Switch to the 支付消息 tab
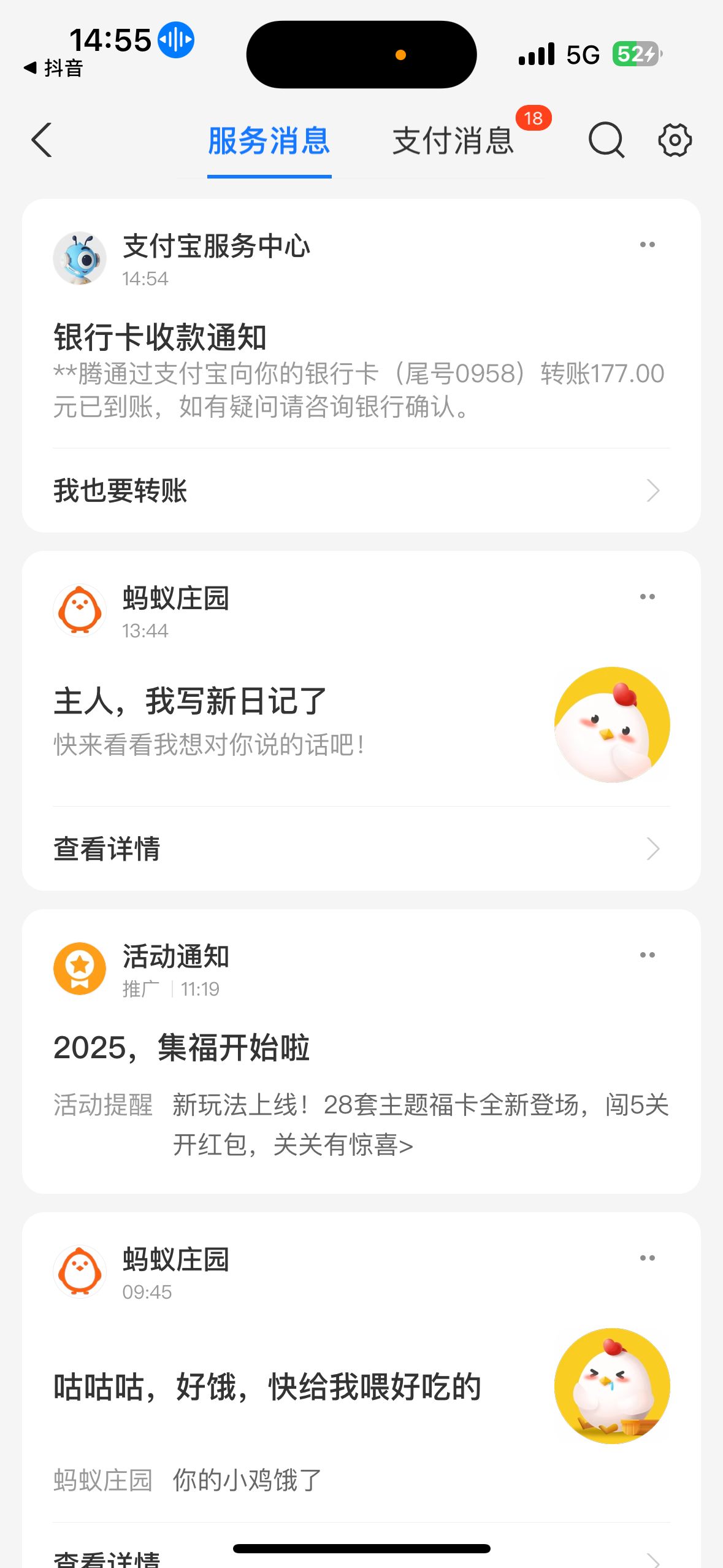Screen dimensions: 723x1568 [x=453, y=141]
